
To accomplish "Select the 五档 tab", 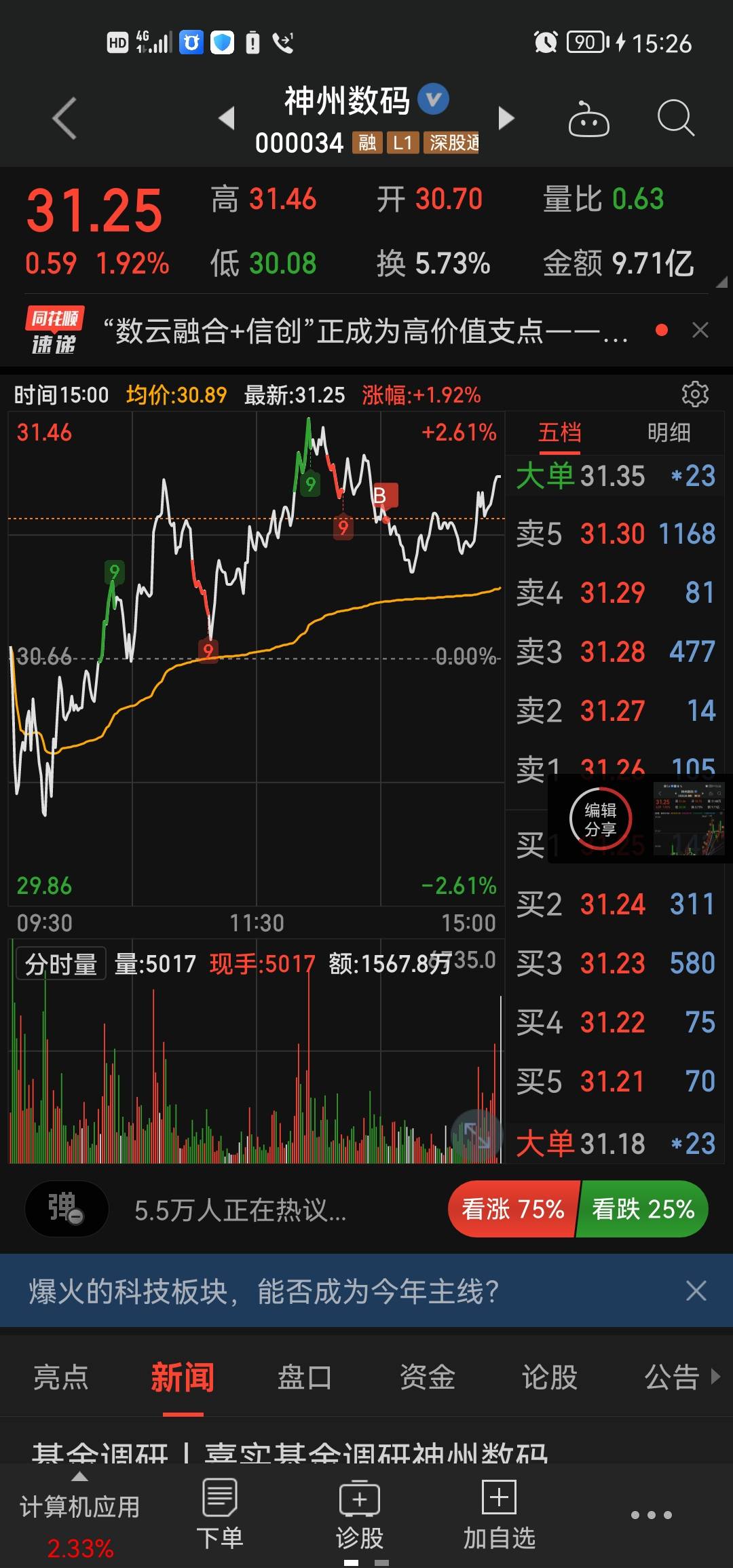I will pyautogui.click(x=560, y=432).
